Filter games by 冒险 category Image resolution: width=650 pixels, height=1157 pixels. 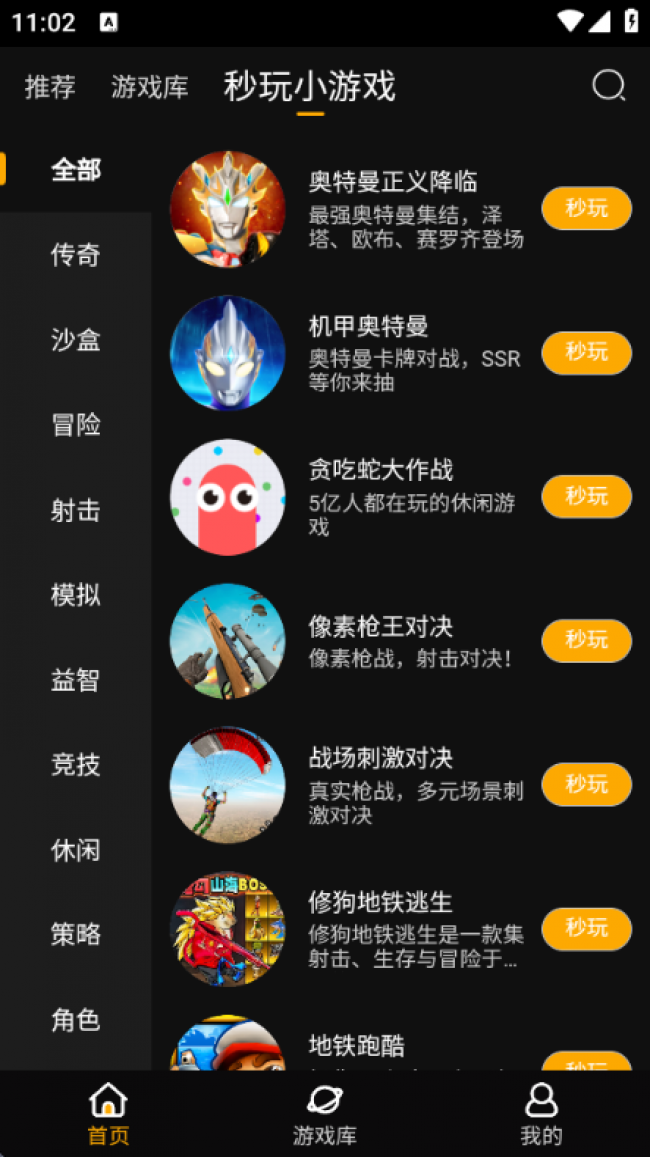[x=76, y=425]
